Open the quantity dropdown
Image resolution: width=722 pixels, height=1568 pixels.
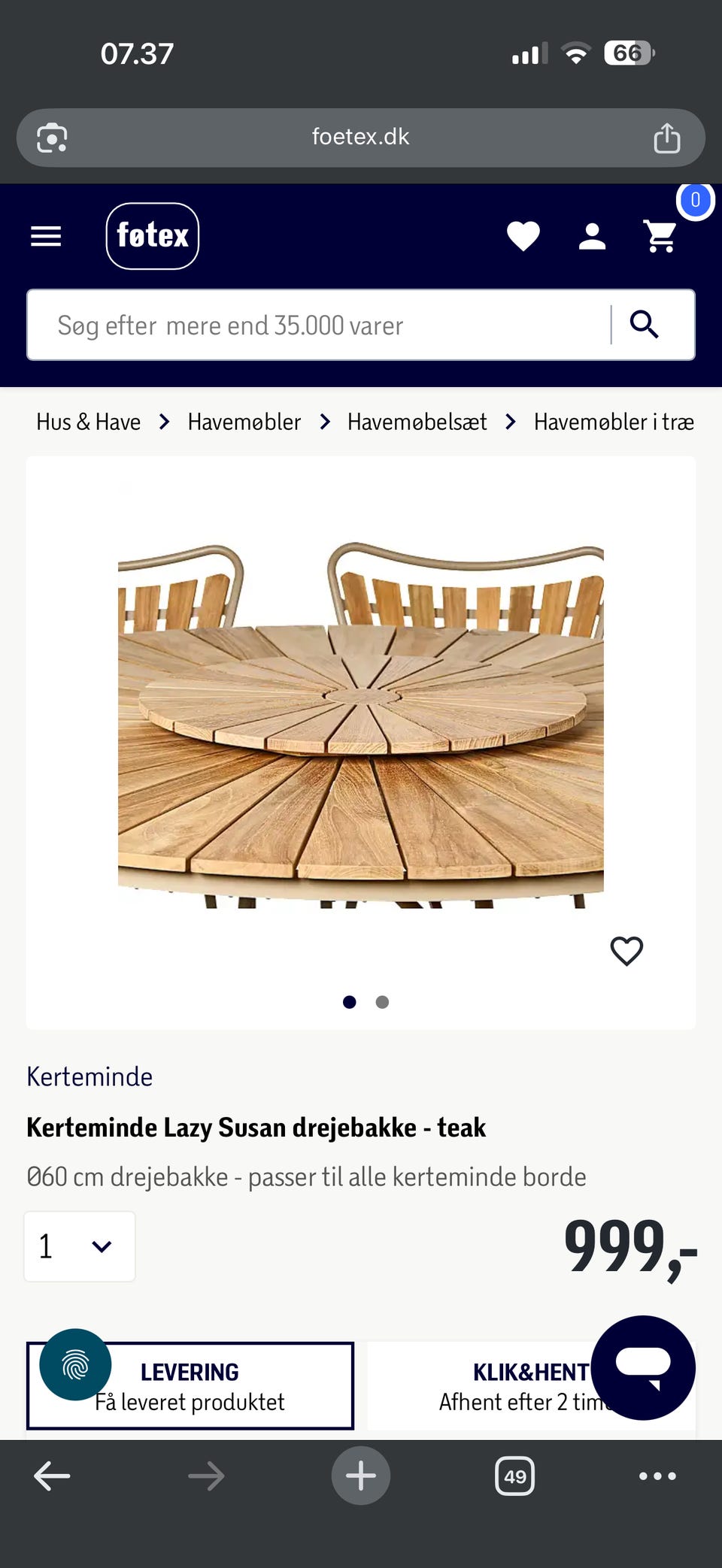pos(80,1246)
